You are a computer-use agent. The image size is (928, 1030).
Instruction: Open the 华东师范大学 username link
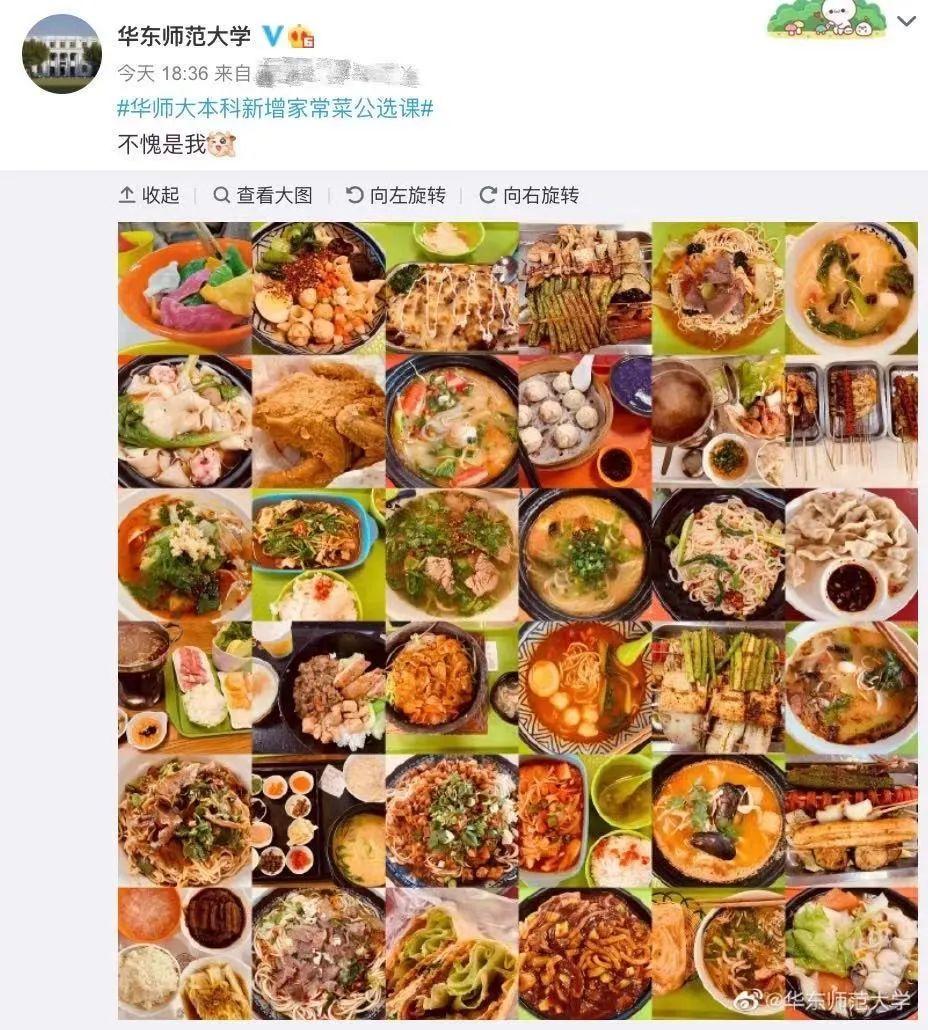[x=184, y=37]
